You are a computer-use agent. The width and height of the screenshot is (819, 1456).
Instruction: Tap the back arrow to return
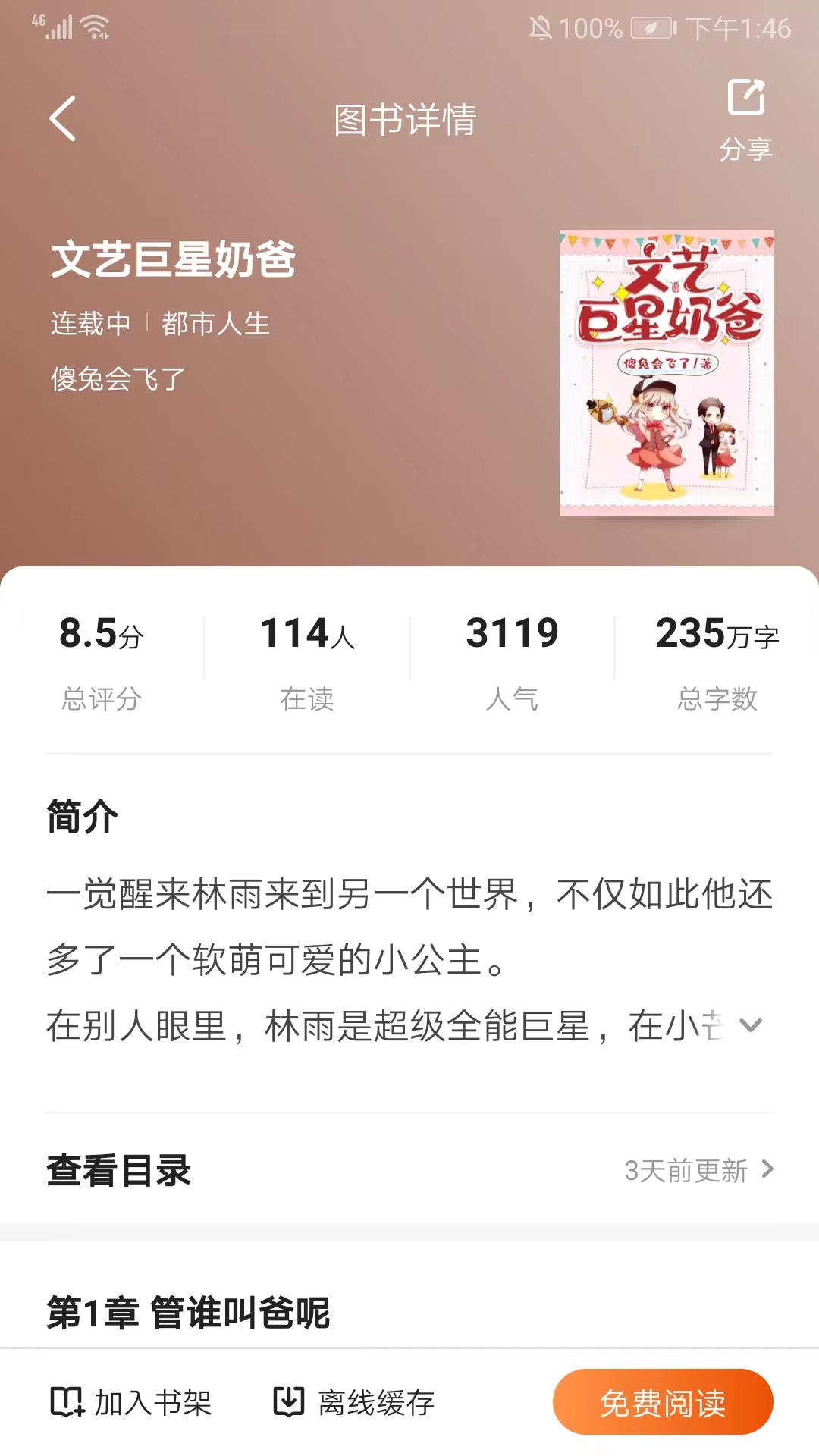tap(63, 119)
